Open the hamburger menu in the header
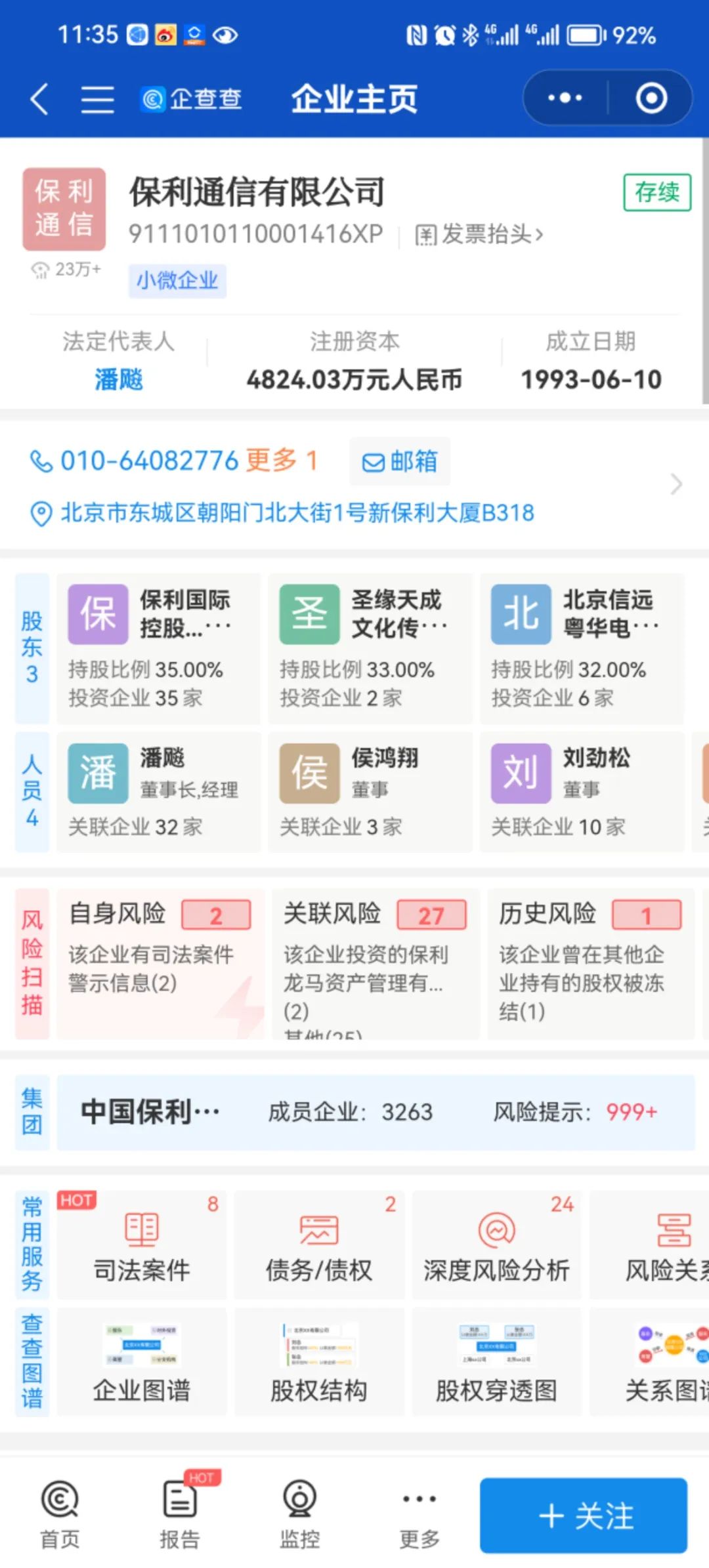 pos(97,99)
